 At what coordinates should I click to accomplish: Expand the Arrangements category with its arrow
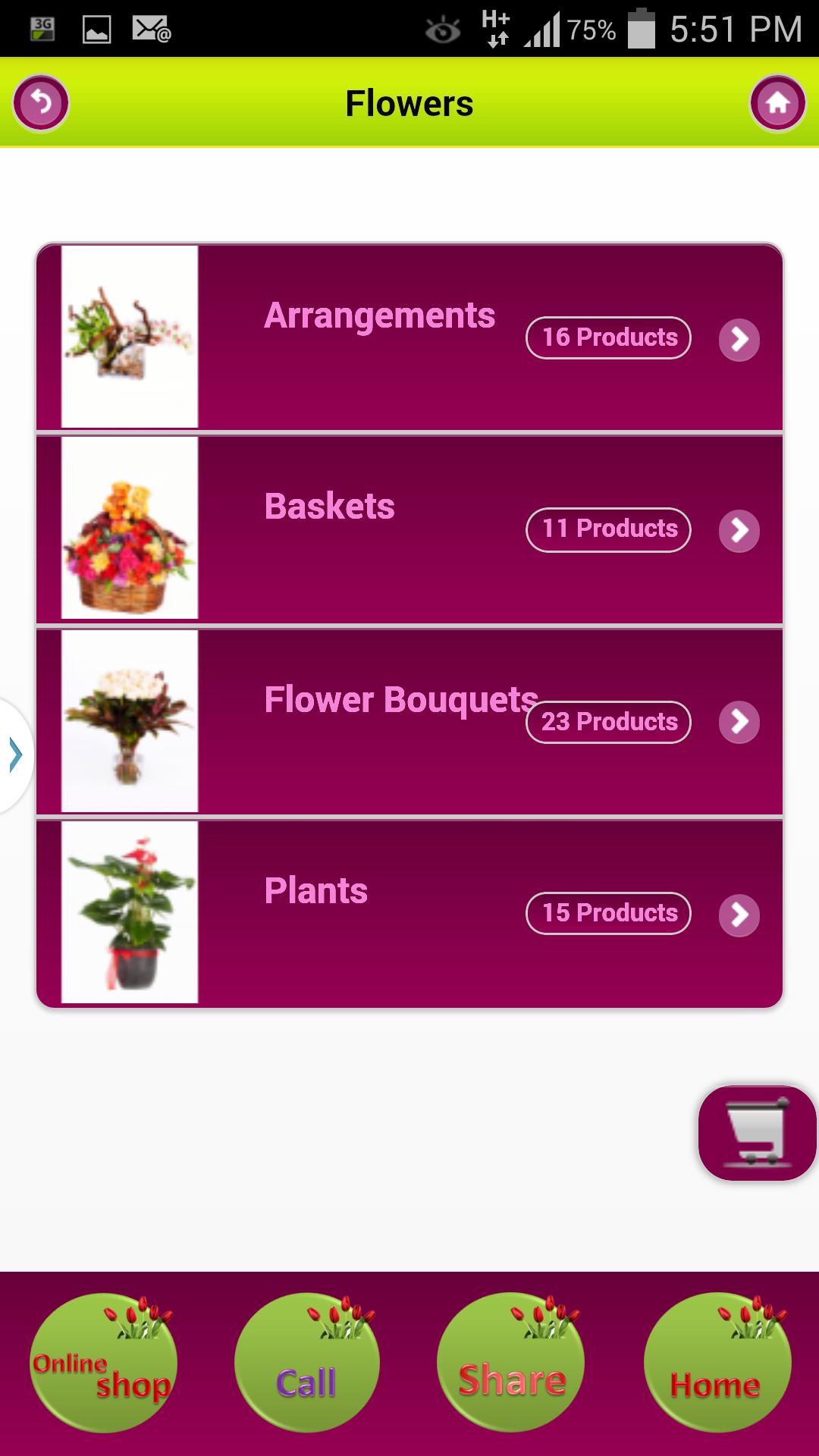[739, 339]
